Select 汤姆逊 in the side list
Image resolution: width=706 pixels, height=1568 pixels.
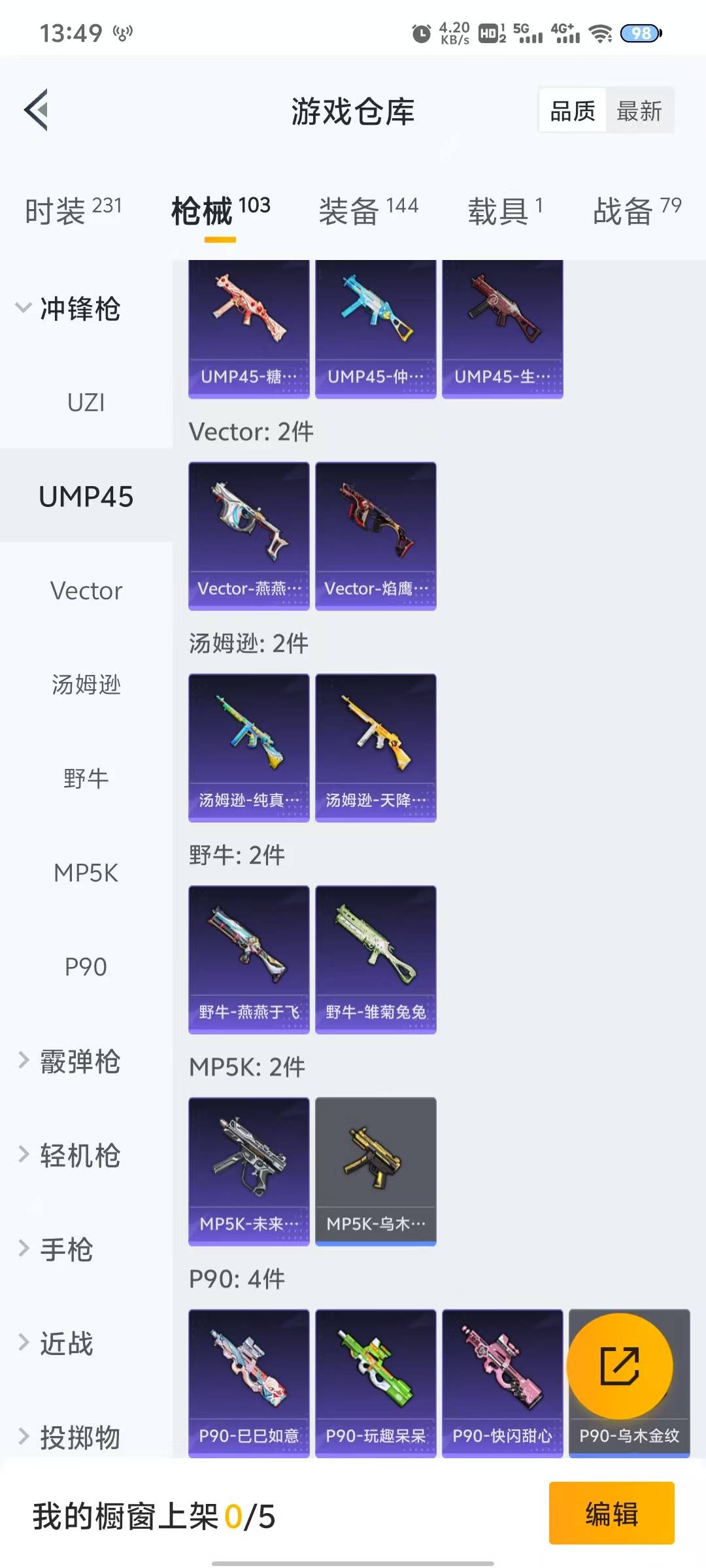point(86,685)
